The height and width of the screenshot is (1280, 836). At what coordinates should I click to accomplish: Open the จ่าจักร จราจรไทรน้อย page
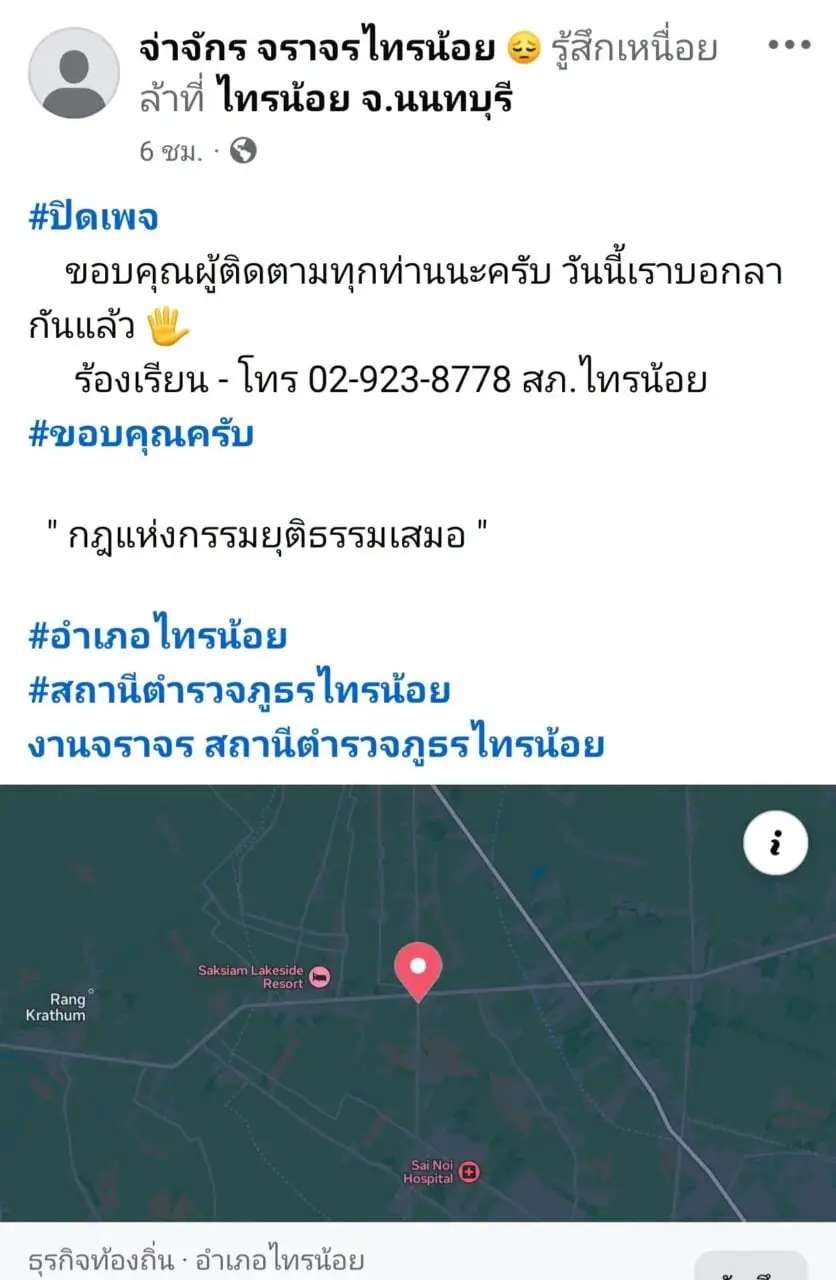(x=316, y=46)
